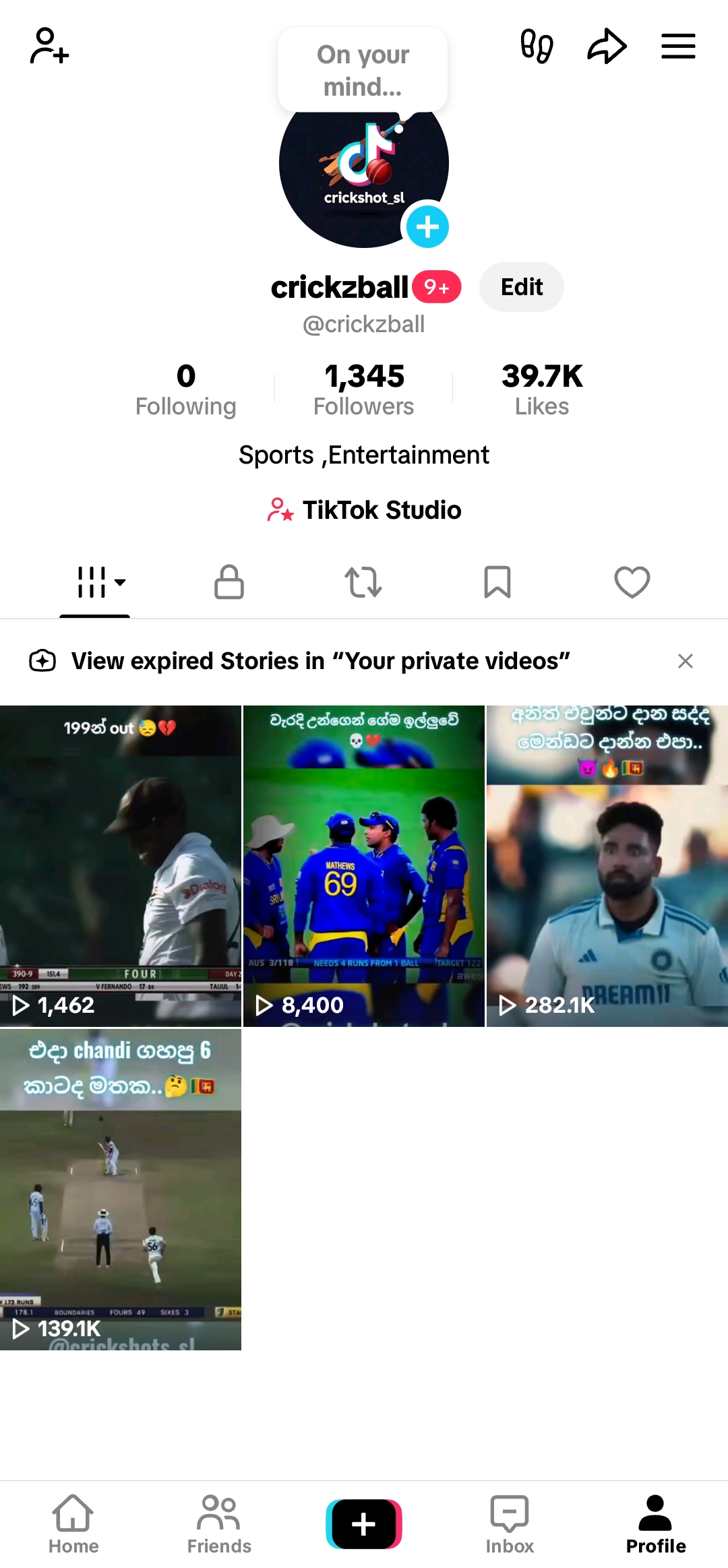The width and height of the screenshot is (728, 1568).
Task: Share this profile via share arrow
Action: [x=606, y=46]
